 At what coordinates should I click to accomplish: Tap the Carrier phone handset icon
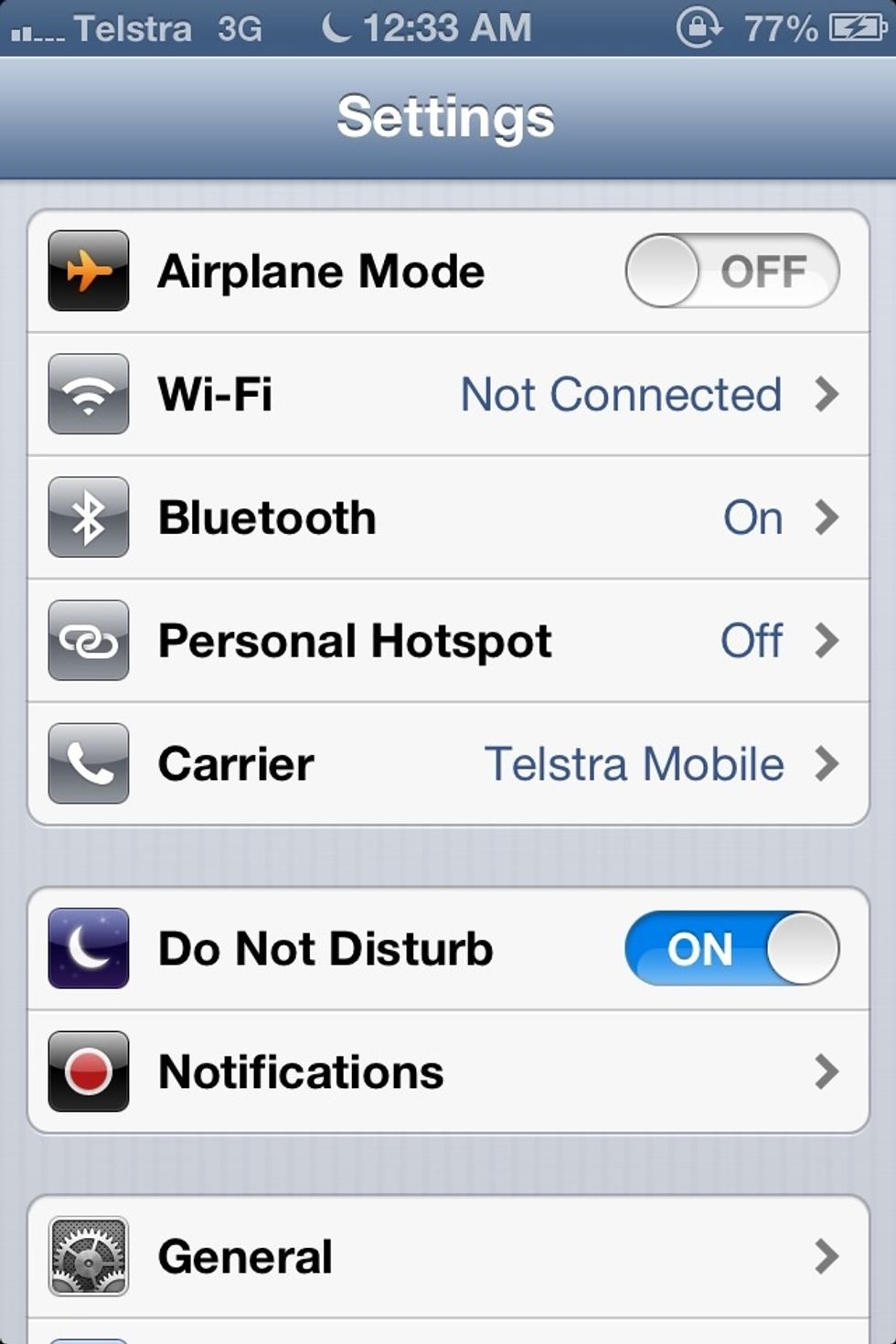pos(87,764)
